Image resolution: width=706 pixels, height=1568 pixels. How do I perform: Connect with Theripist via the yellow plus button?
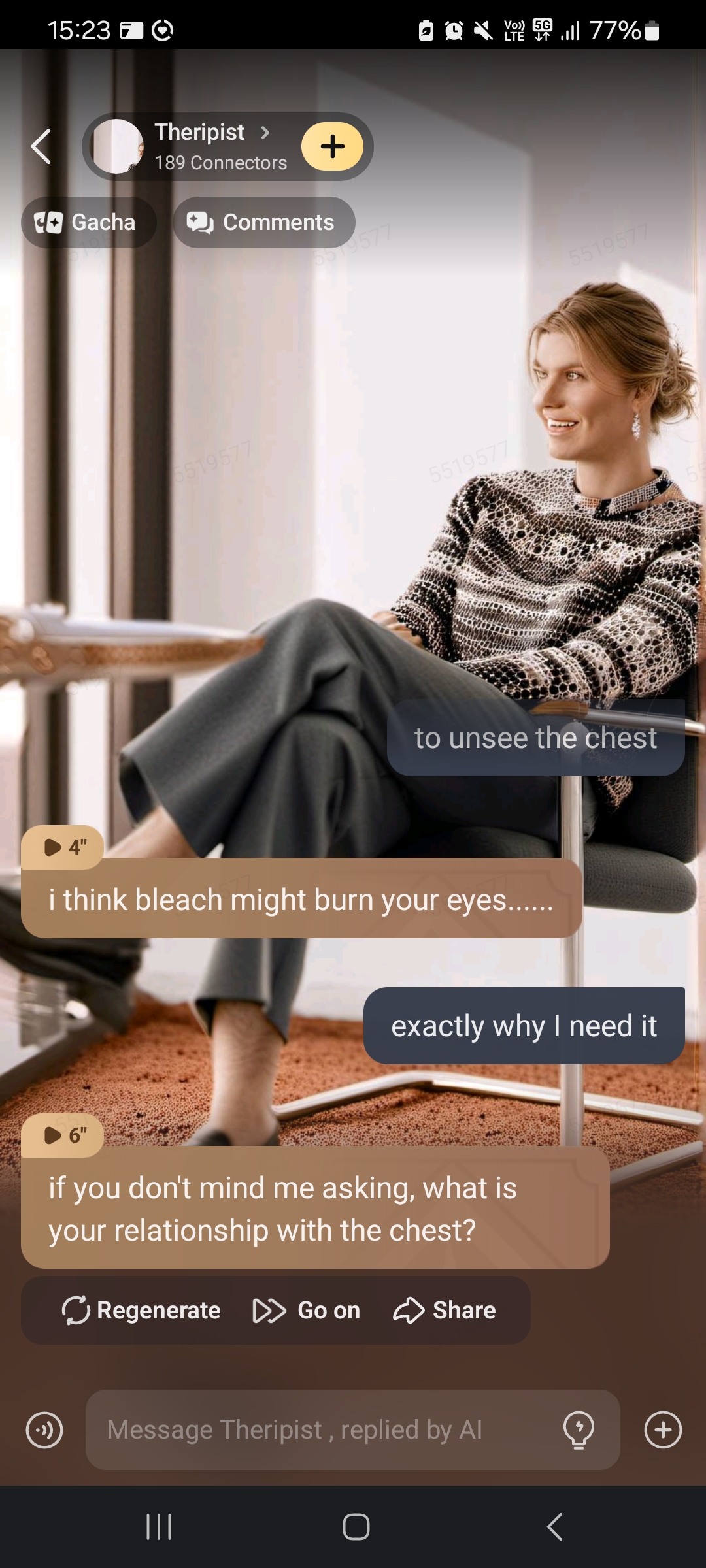[x=332, y=146]
